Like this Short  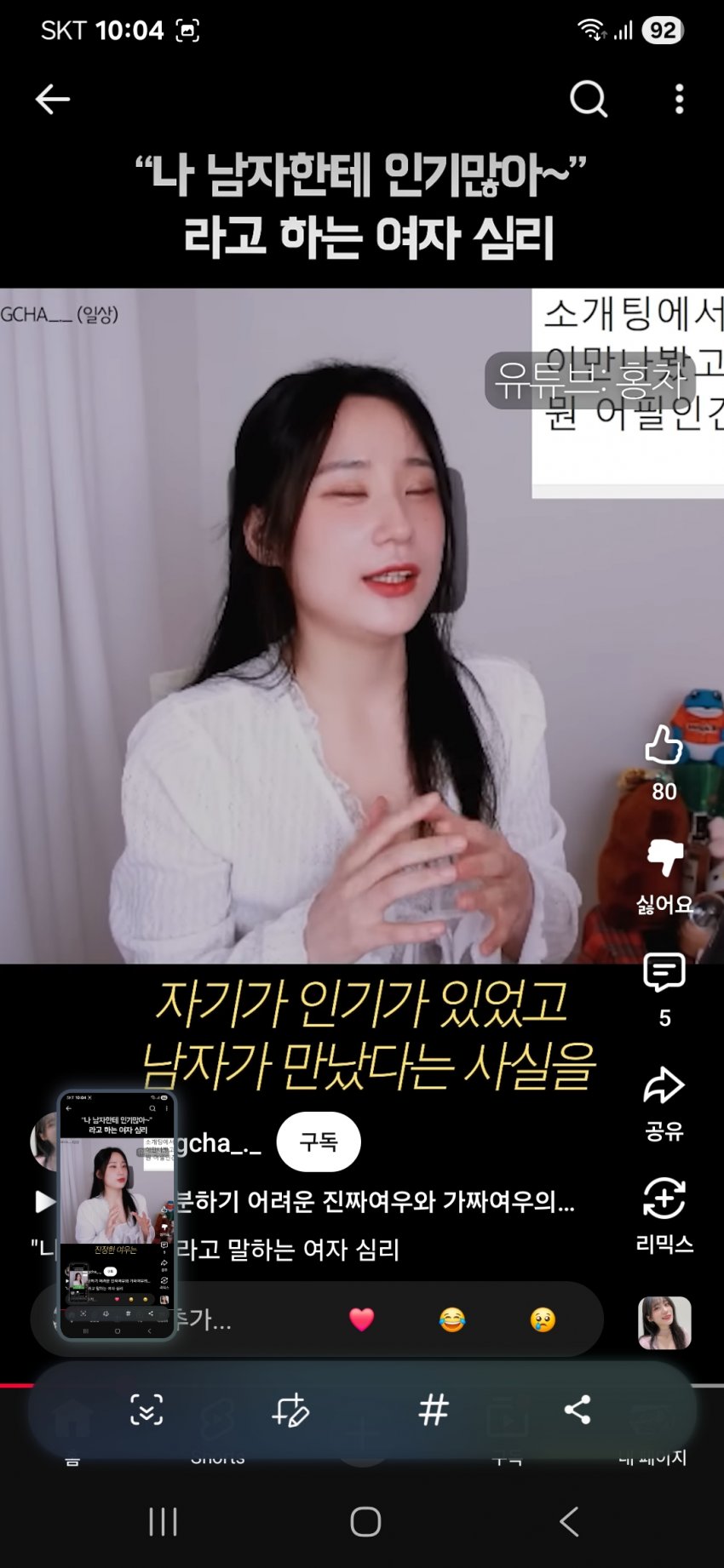[x=664, y=746]
